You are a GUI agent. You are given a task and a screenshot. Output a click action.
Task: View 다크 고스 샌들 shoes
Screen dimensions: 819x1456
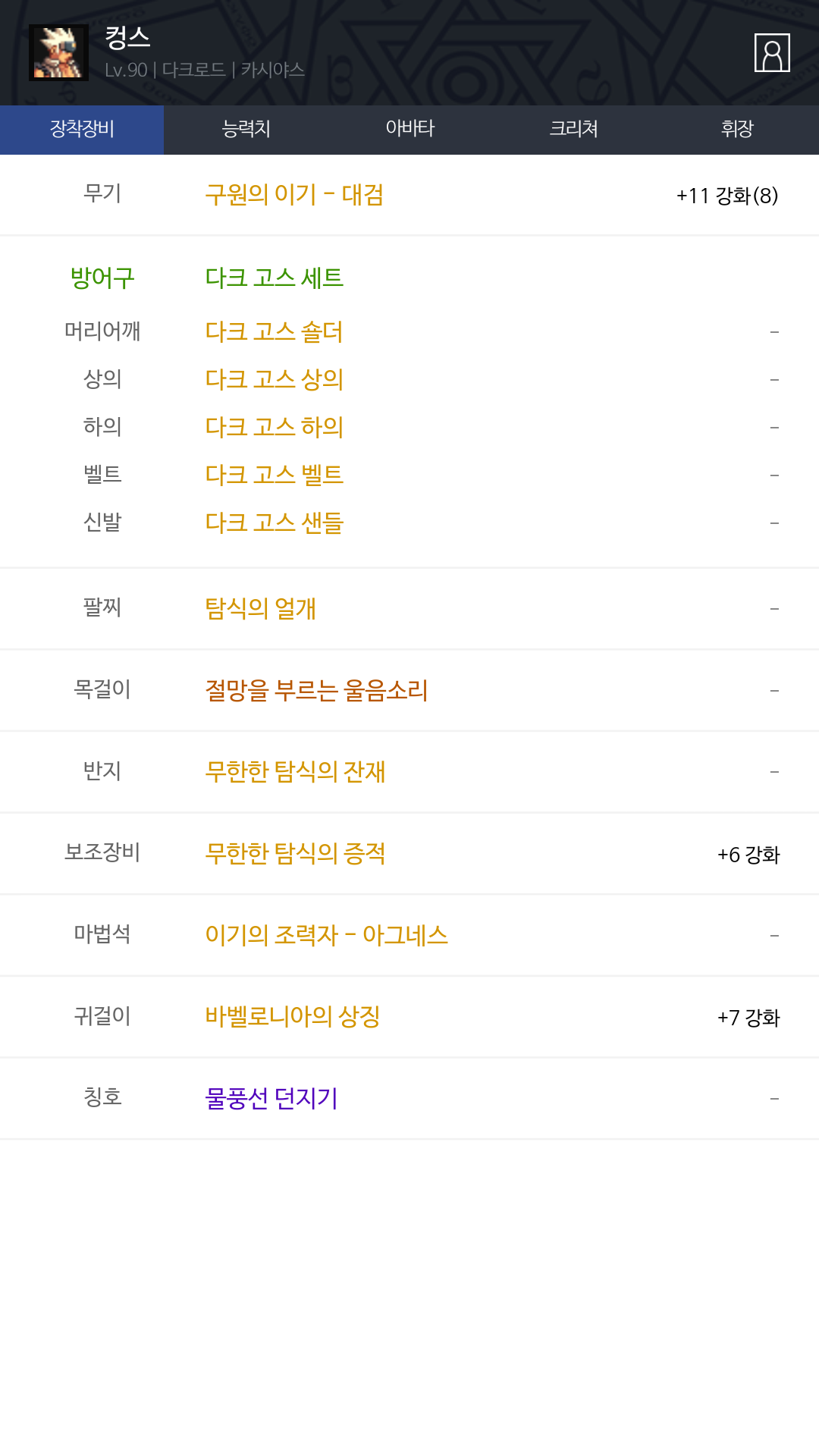click(275, 522)
